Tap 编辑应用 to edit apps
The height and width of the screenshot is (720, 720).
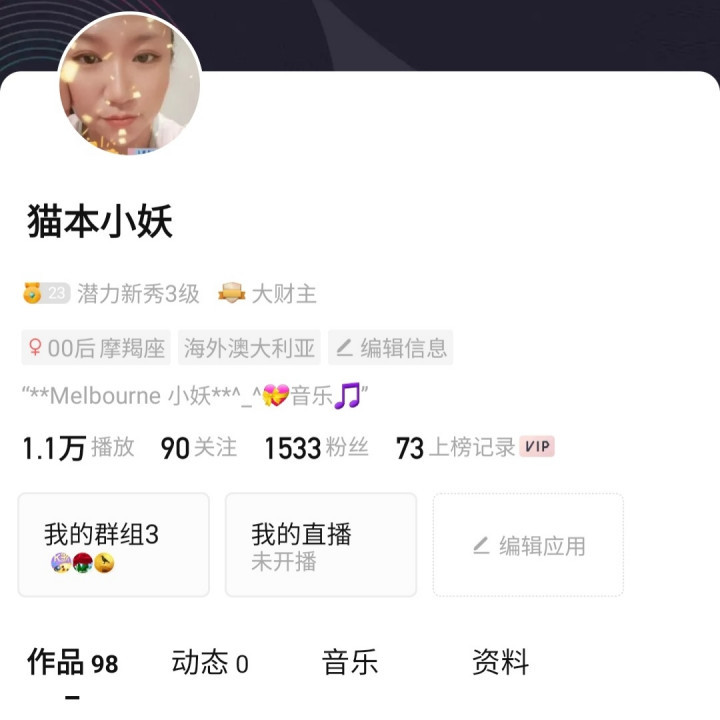[528, 545]
